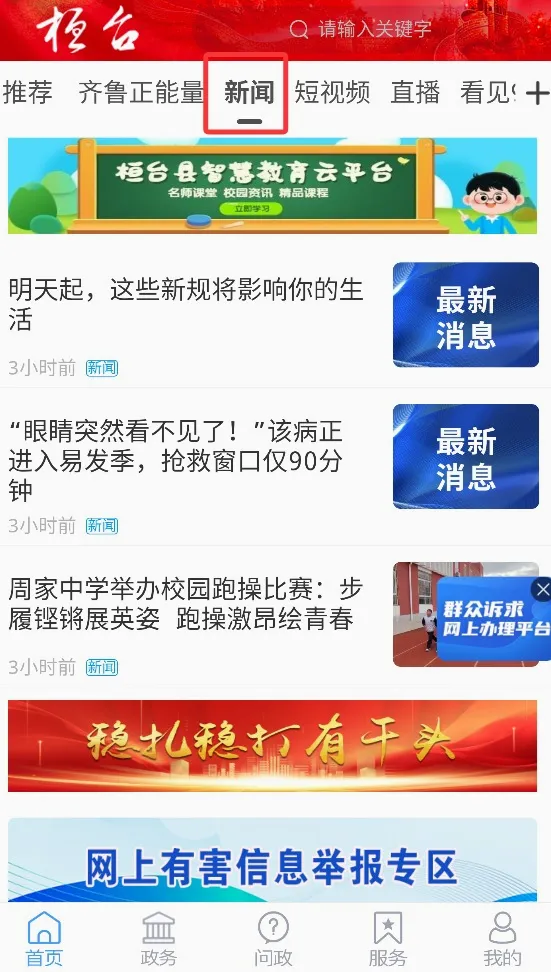Dismiss the floating 群众诉求 widget
Screen dimensions: 551x972
543,590
